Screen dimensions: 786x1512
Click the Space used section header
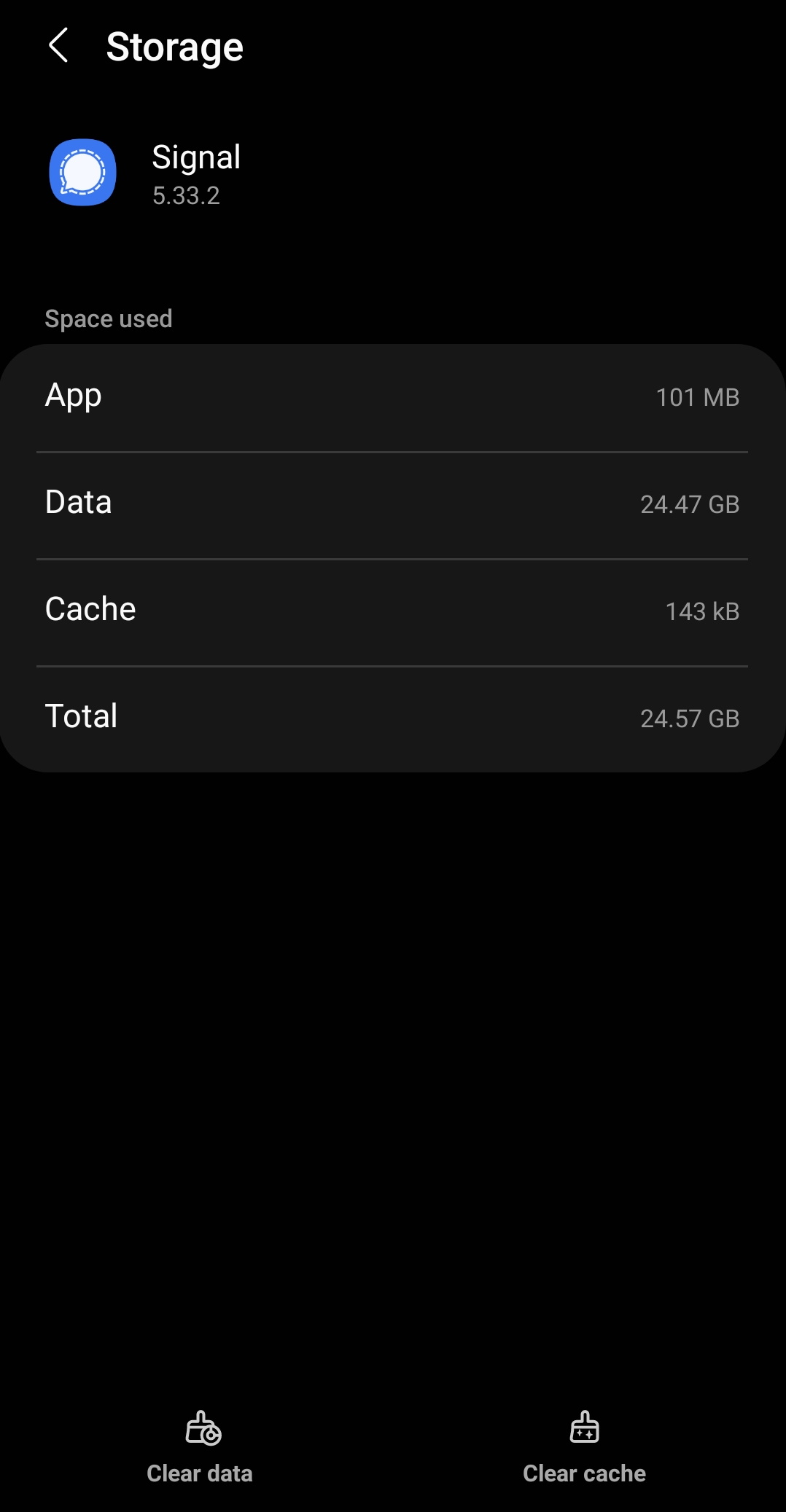pos(109,318)
